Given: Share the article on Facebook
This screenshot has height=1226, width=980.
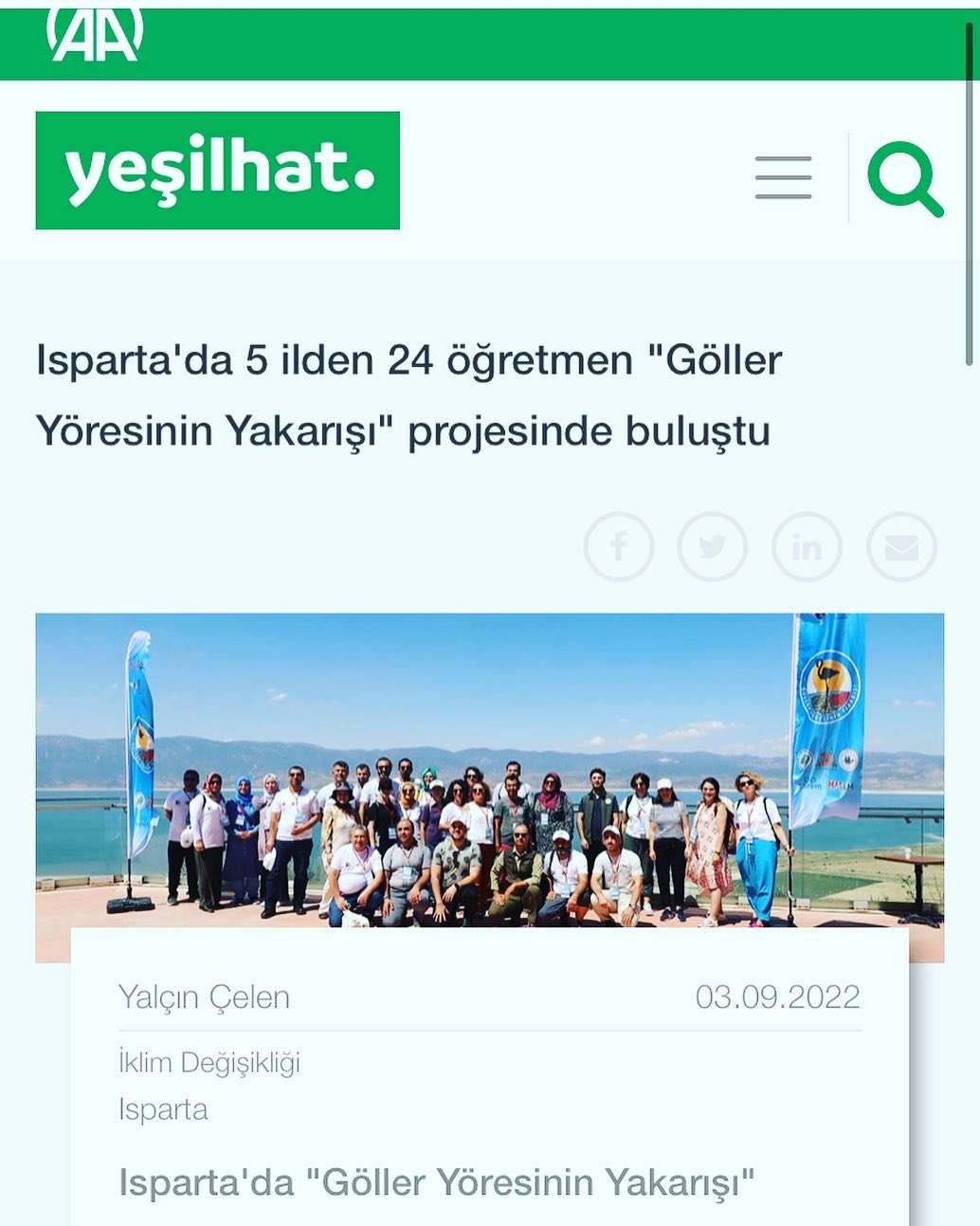Looking at the screenshot, I should point(619,547).
